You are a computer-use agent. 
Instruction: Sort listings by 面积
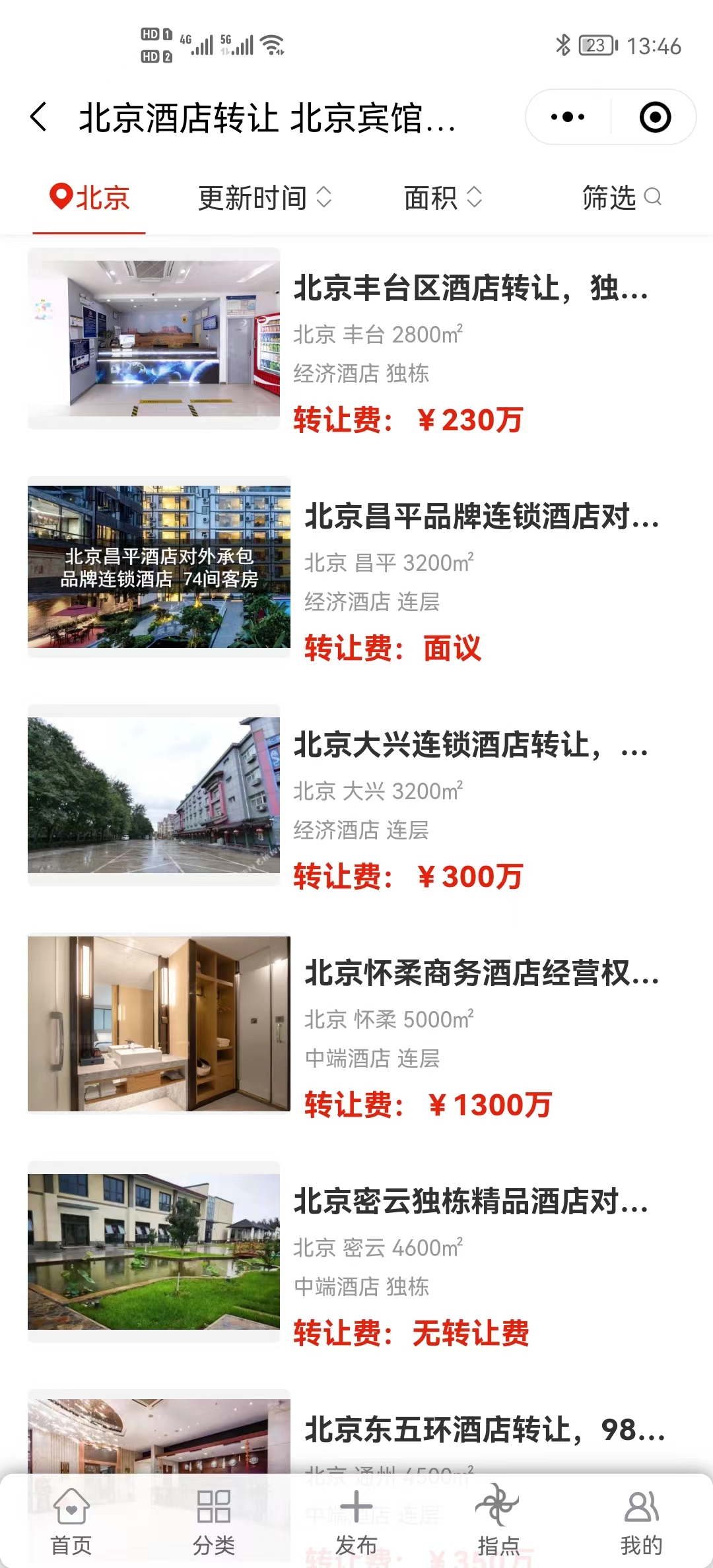(442, 197)
